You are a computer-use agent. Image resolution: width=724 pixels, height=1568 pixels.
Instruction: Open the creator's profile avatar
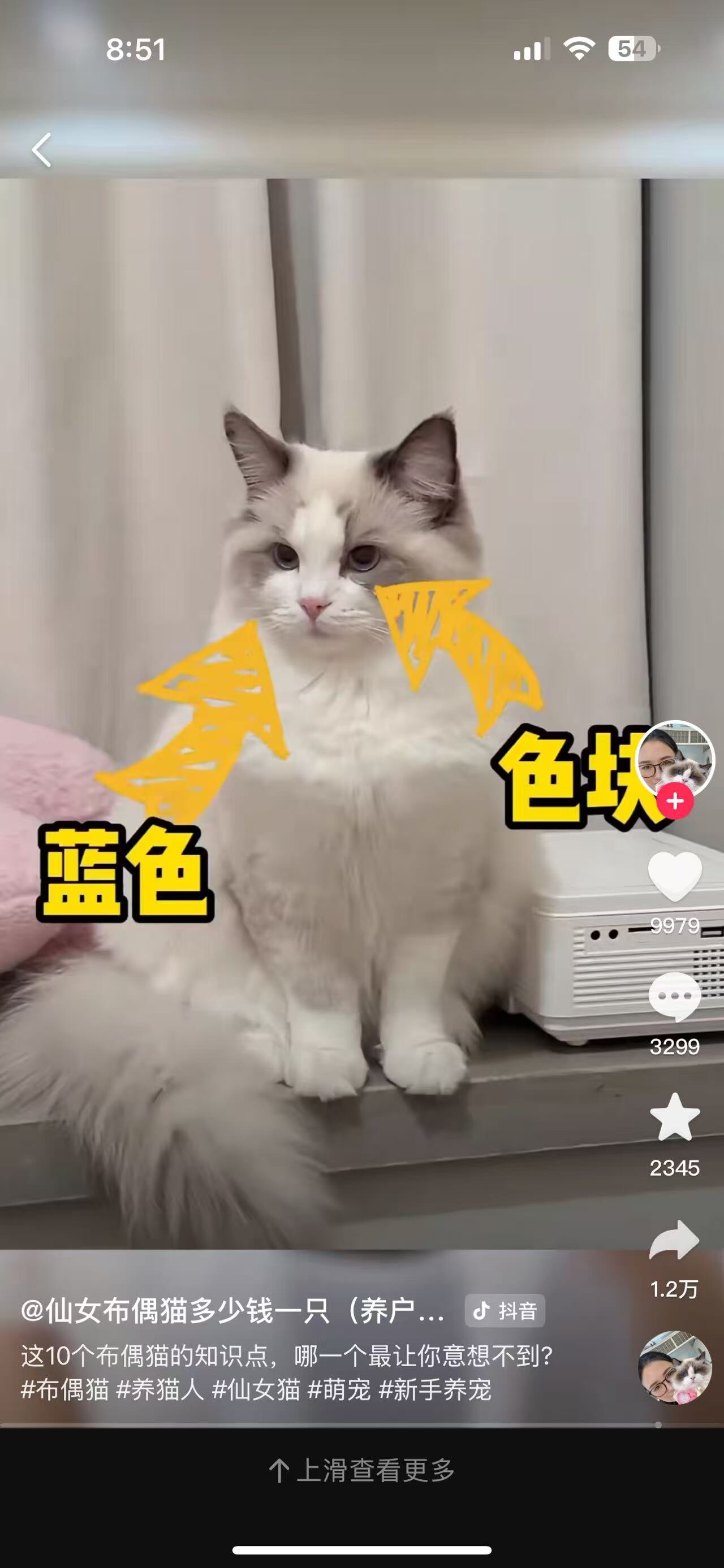tap(674, 759)
